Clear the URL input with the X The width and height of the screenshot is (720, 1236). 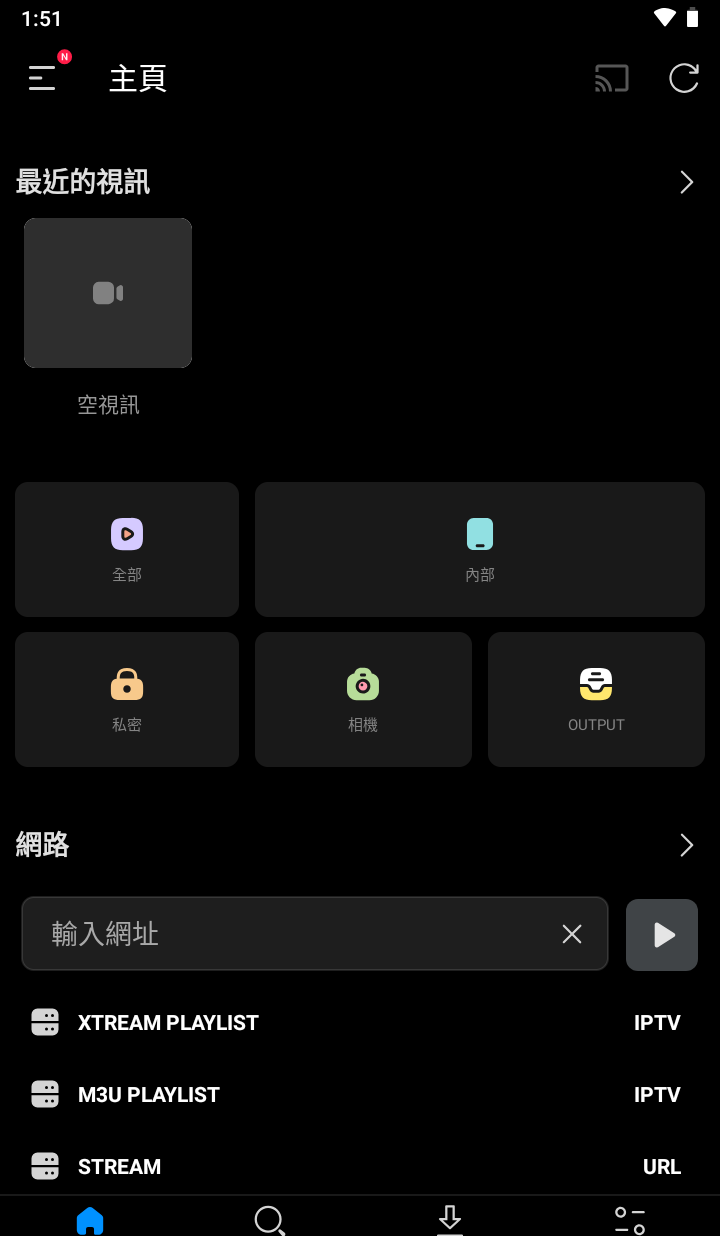tap(571, 934)
